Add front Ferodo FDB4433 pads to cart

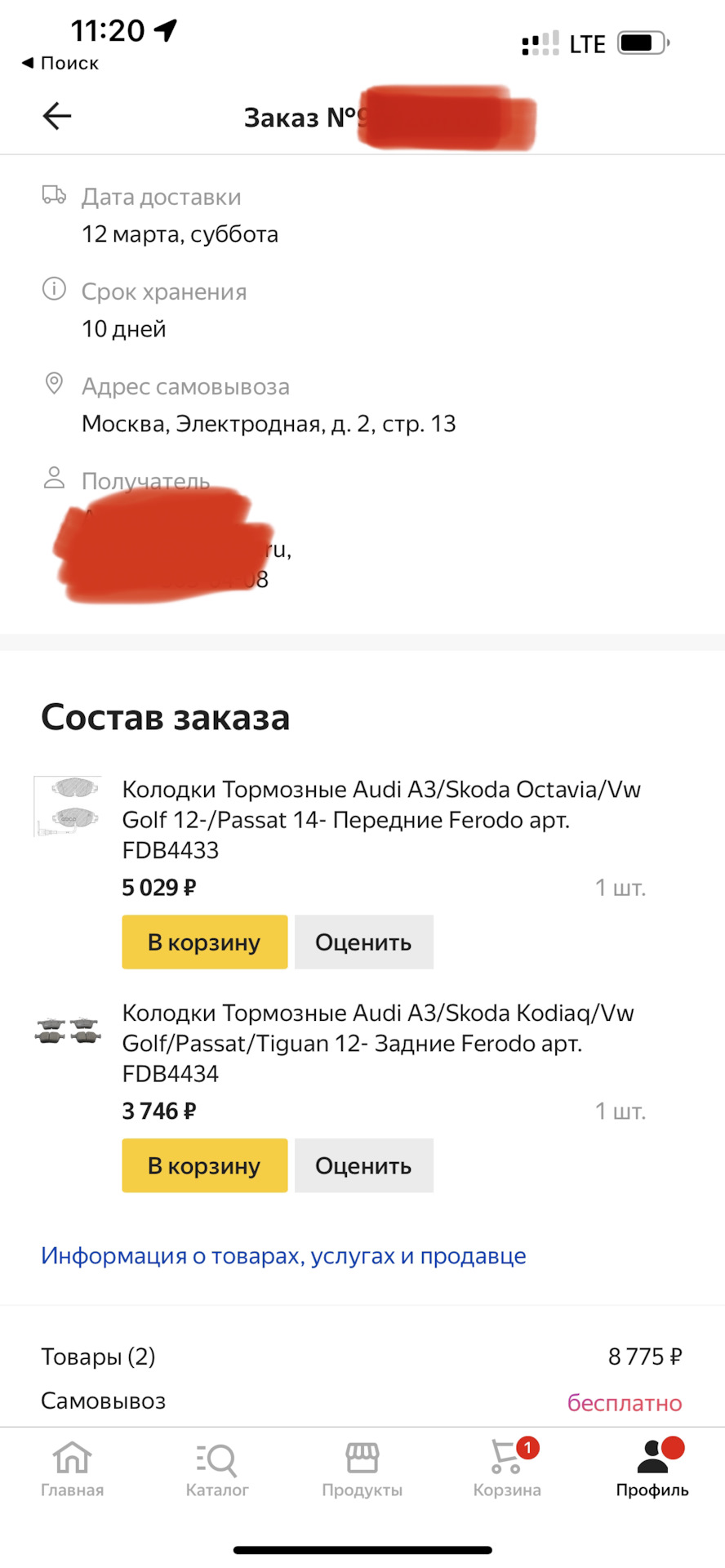[204, 942]
